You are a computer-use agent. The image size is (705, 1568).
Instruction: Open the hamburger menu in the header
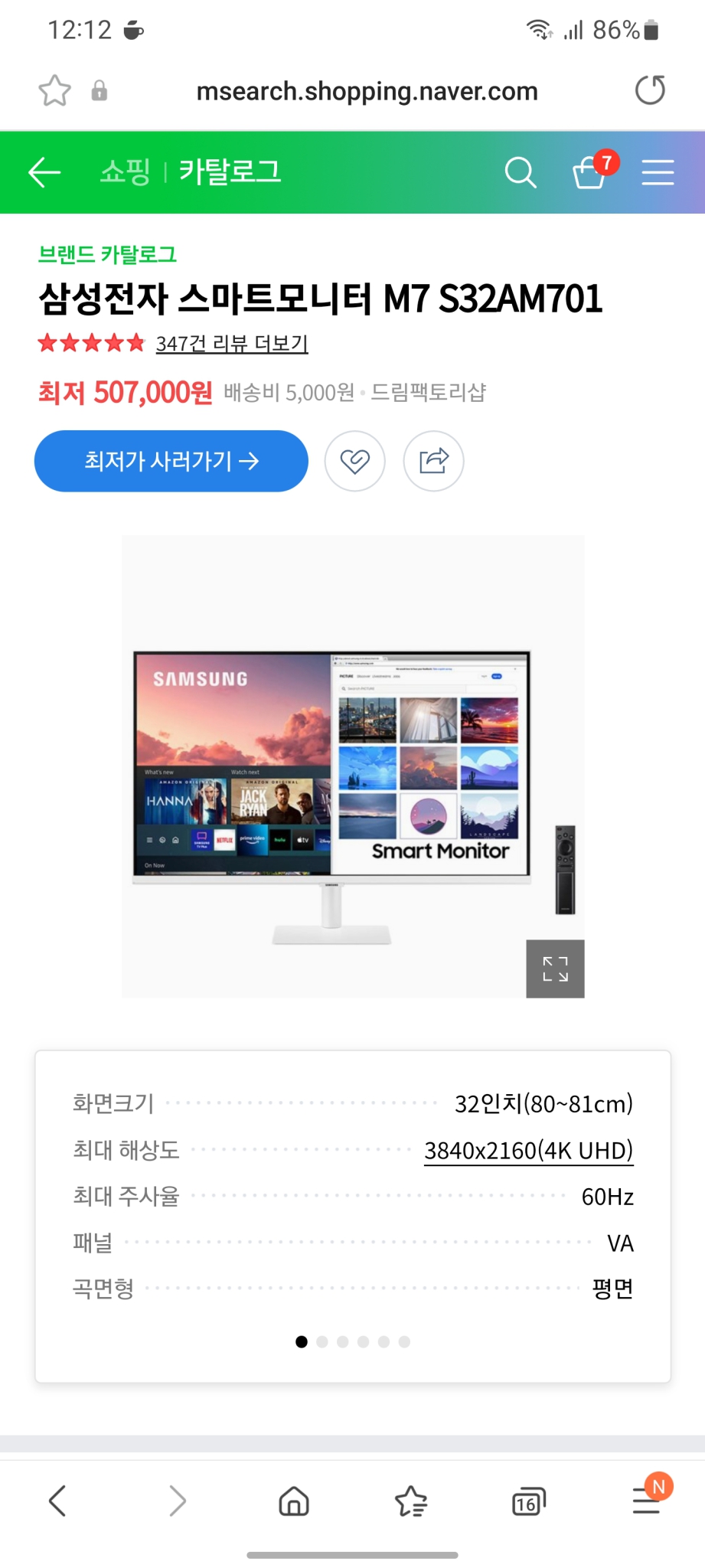click(657, 172)
